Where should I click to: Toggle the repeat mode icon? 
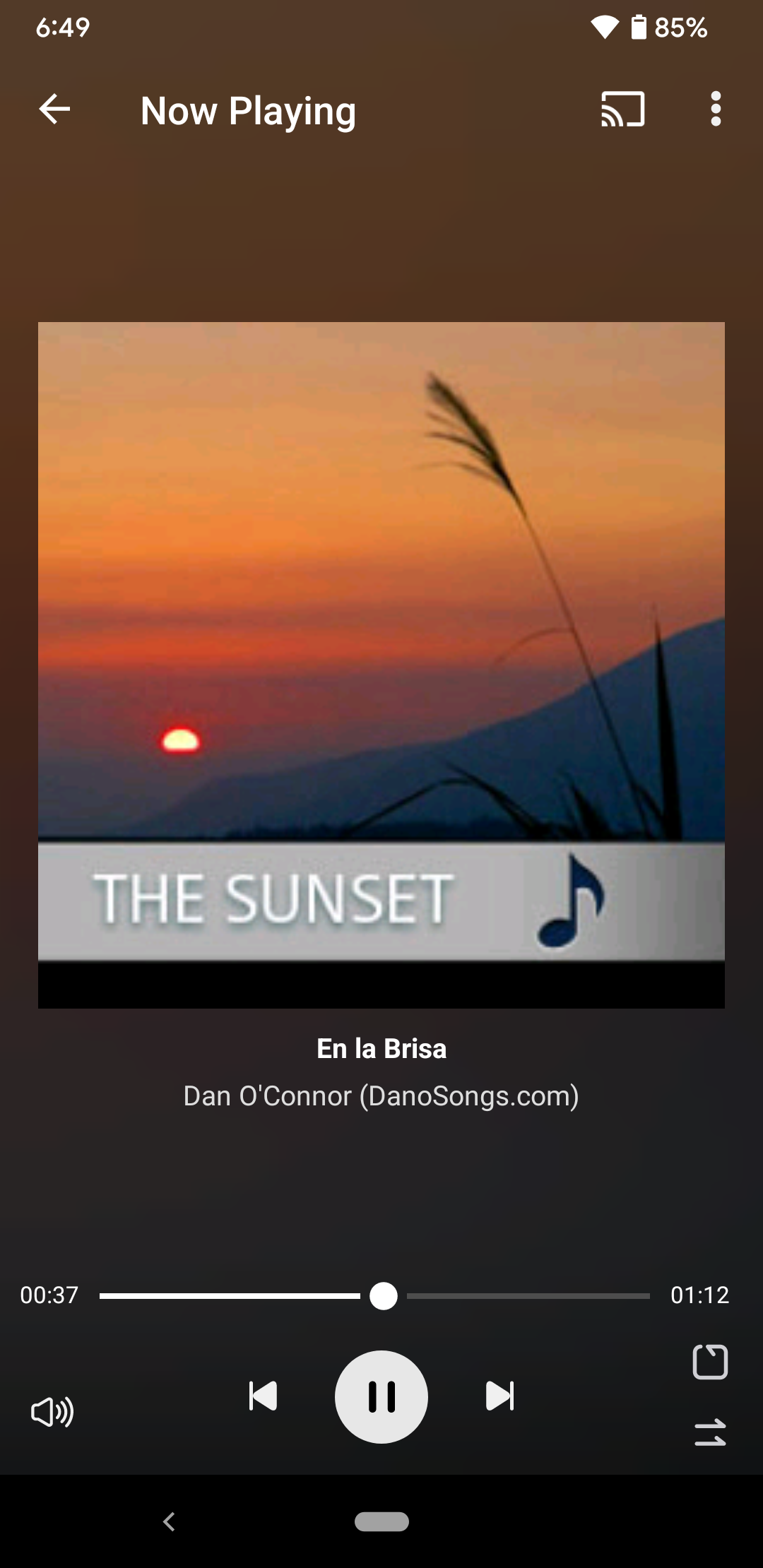tap(710, 1362)
